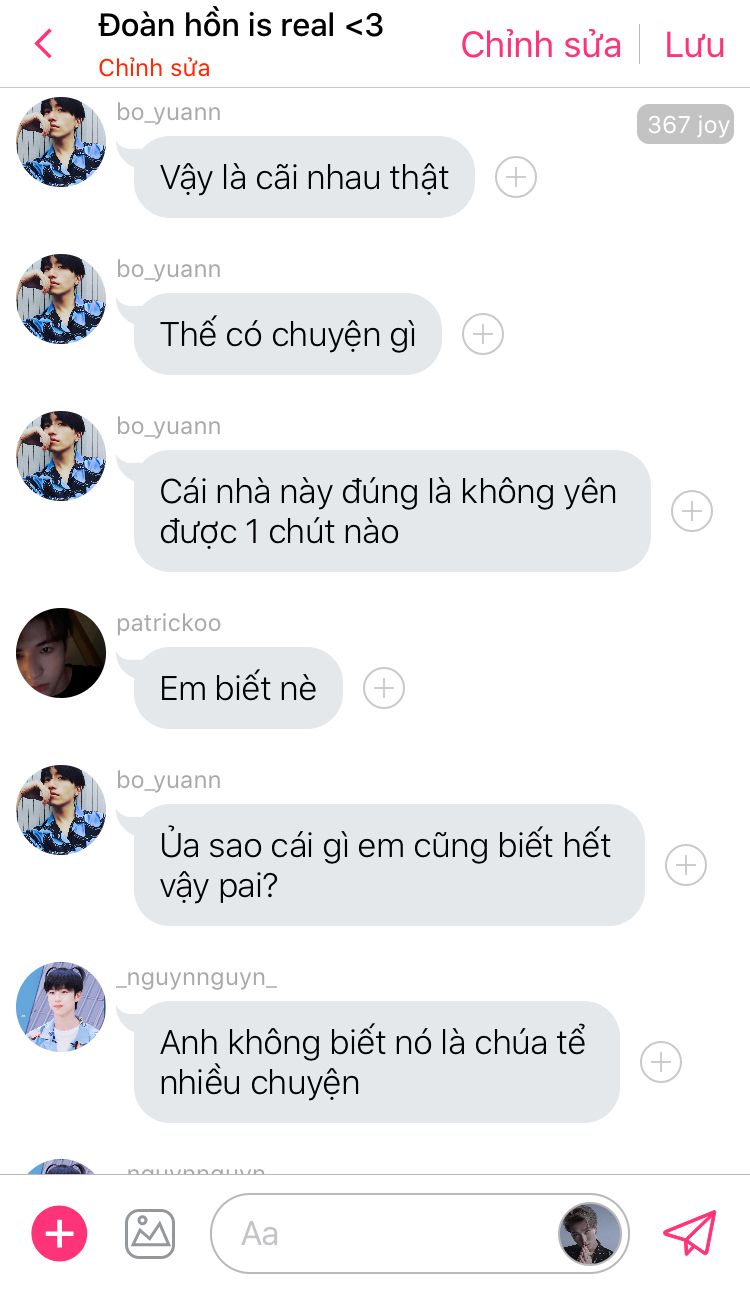Change the character avatar in input field
Viewport: 750px width, 1294px height.
pos(590,1234)
